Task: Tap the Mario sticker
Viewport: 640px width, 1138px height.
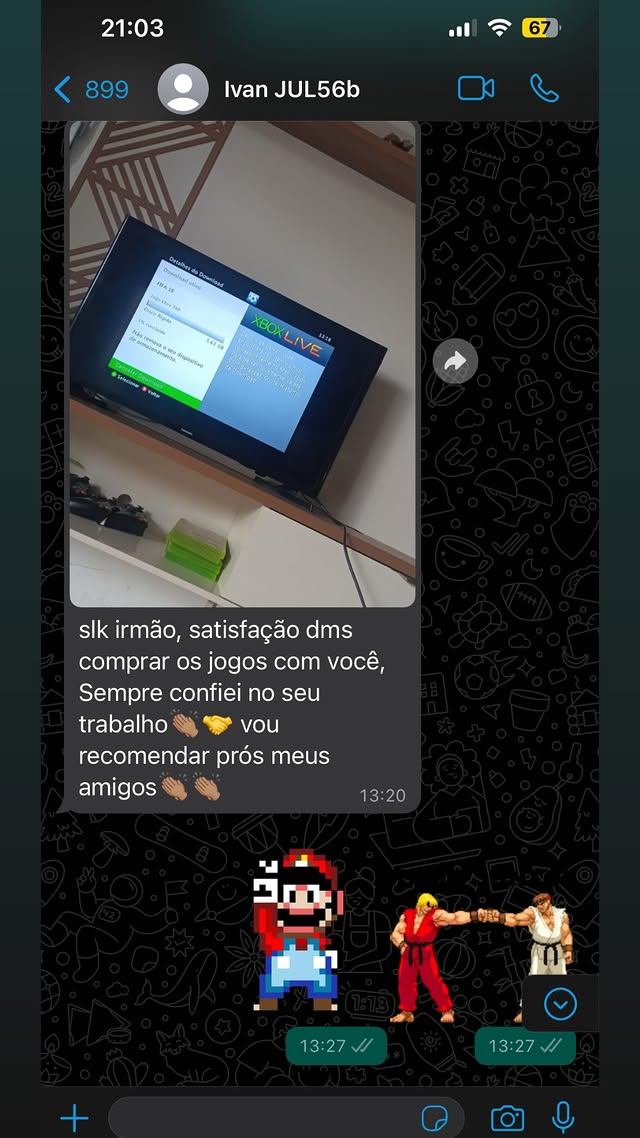Action: pyautogui.click(x=295, y=931)
